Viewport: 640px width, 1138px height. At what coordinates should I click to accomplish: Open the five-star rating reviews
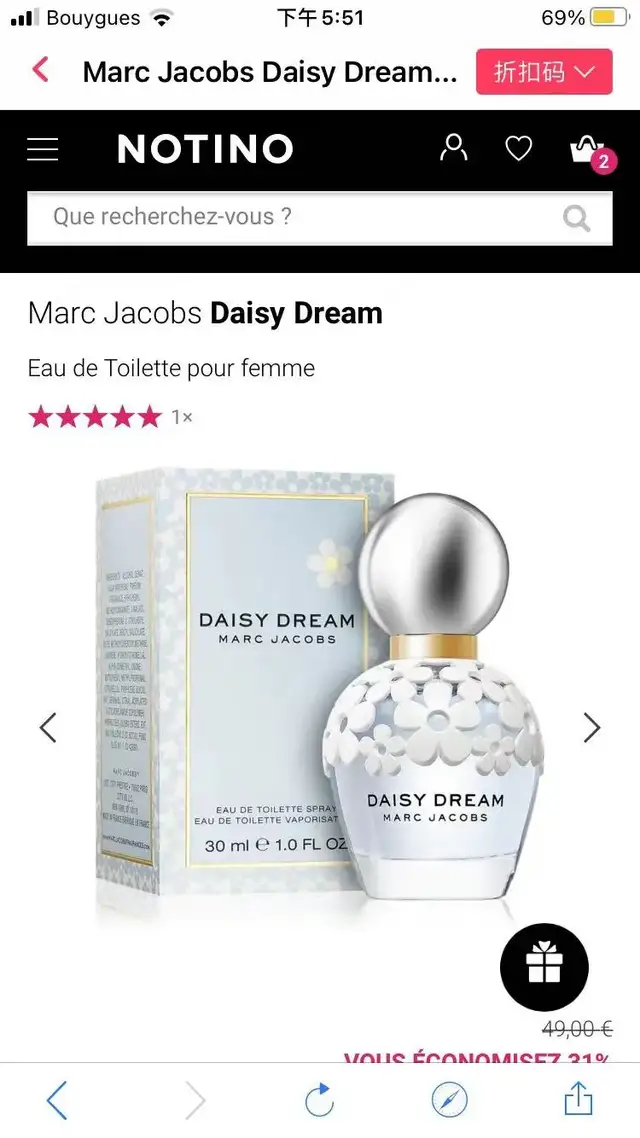95,416
